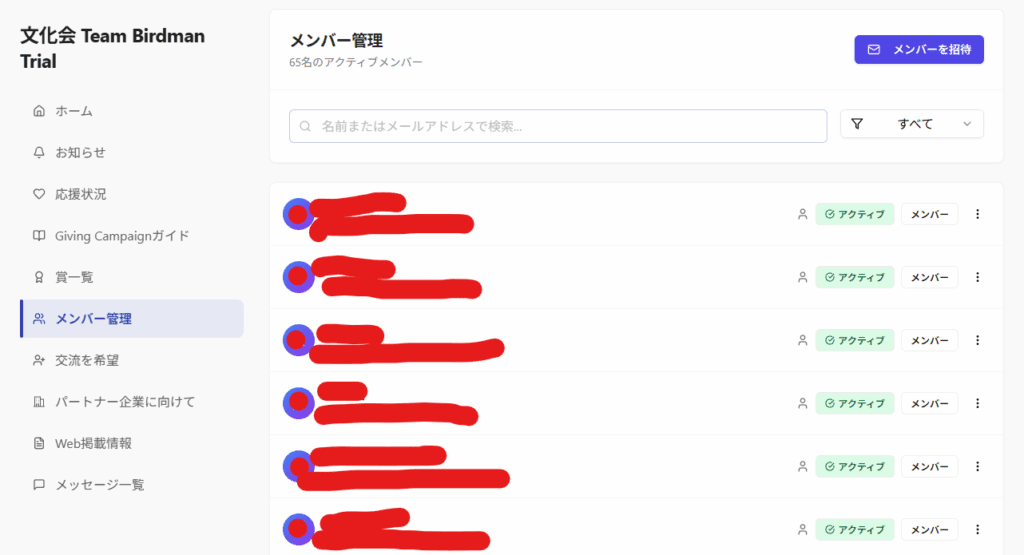Open the overflow menu for the first member
This screenshot has width=1024, height=555.
point(978,214)
